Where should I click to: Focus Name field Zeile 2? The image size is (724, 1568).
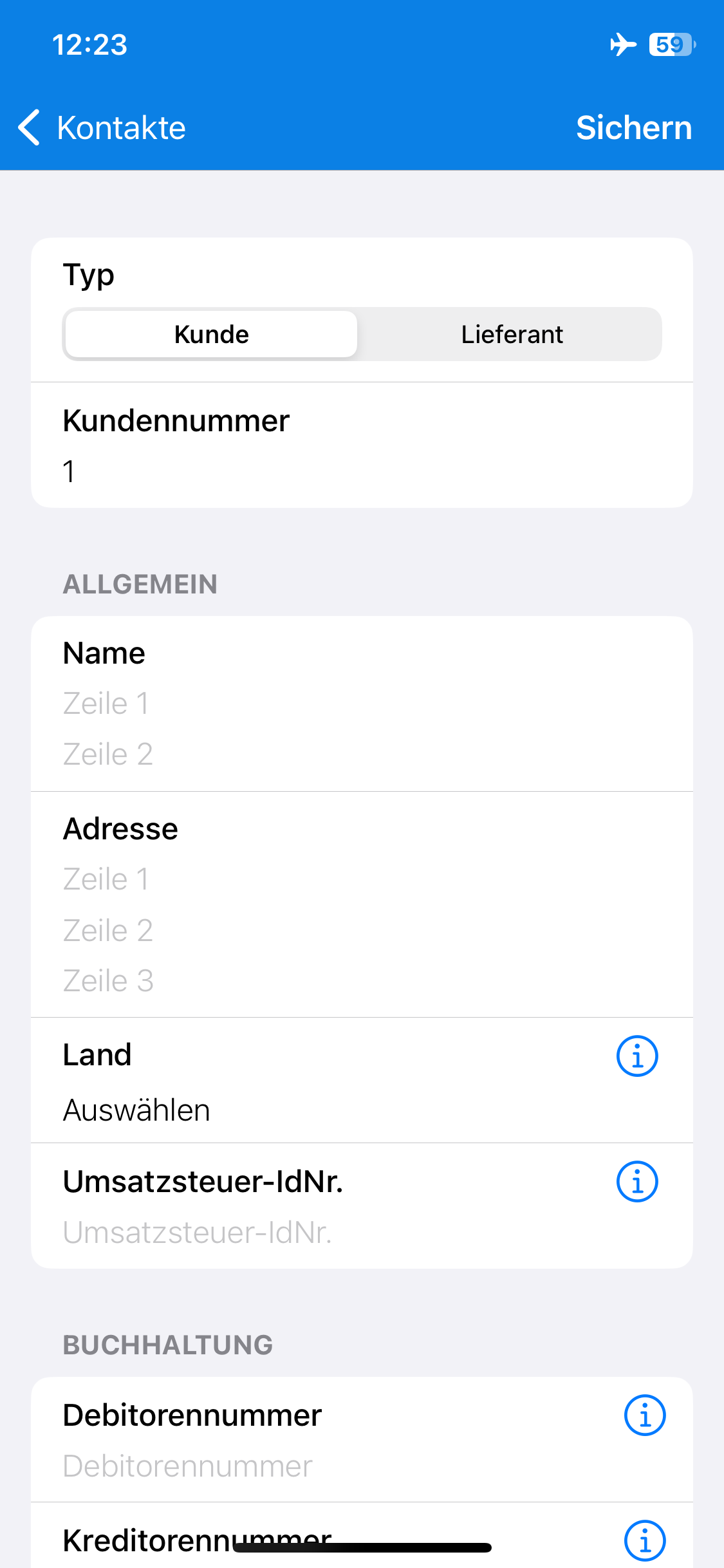click(x=362, y=754)
